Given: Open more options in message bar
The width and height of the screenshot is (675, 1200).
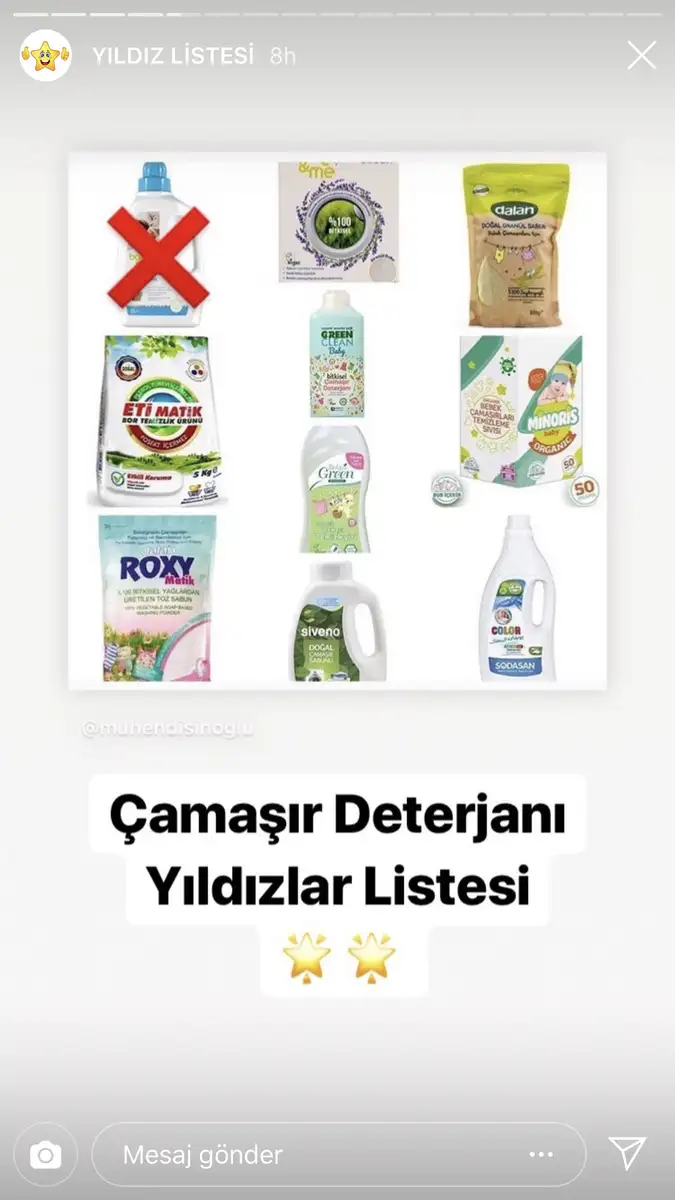Looking at the screenshot, I should tap(541, 1155).
